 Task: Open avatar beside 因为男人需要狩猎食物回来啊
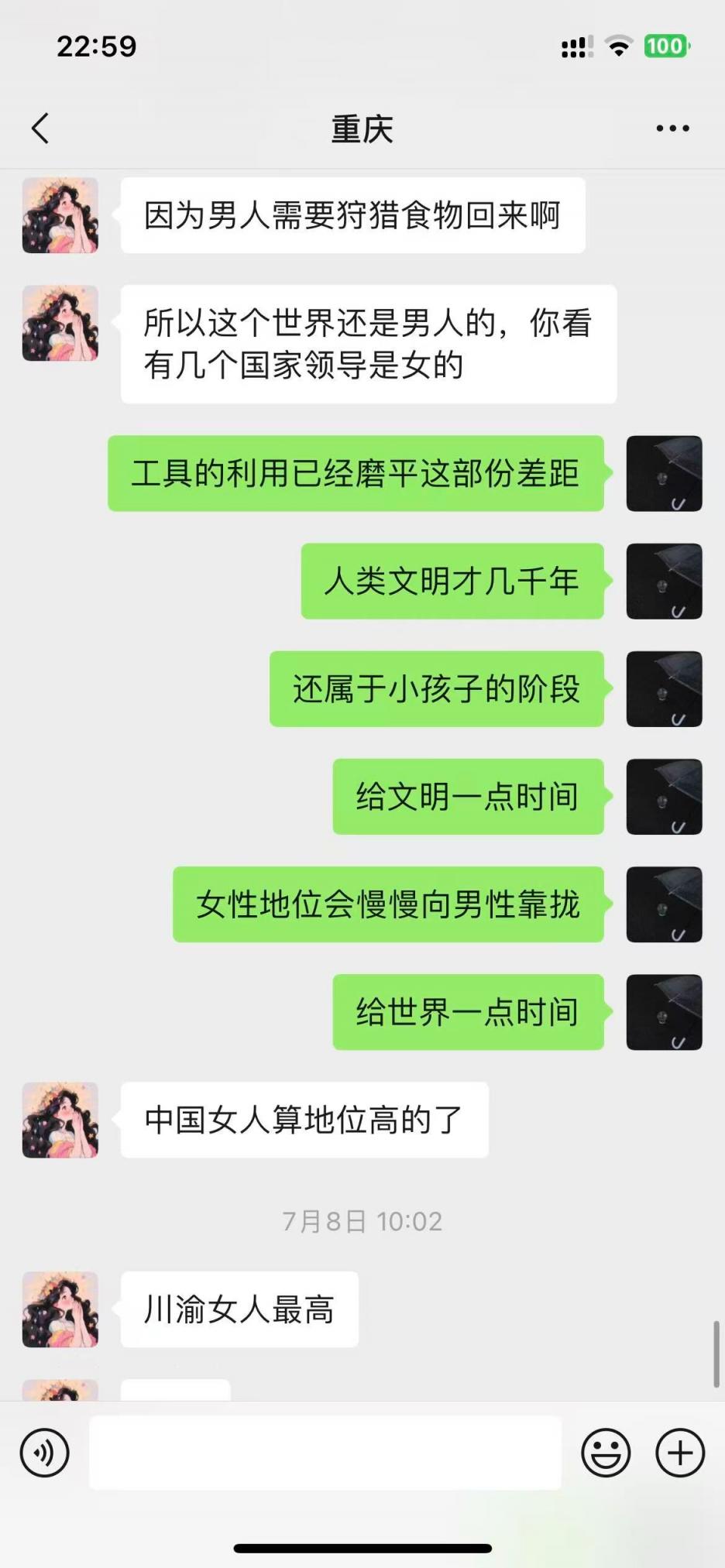click(60, 216)
